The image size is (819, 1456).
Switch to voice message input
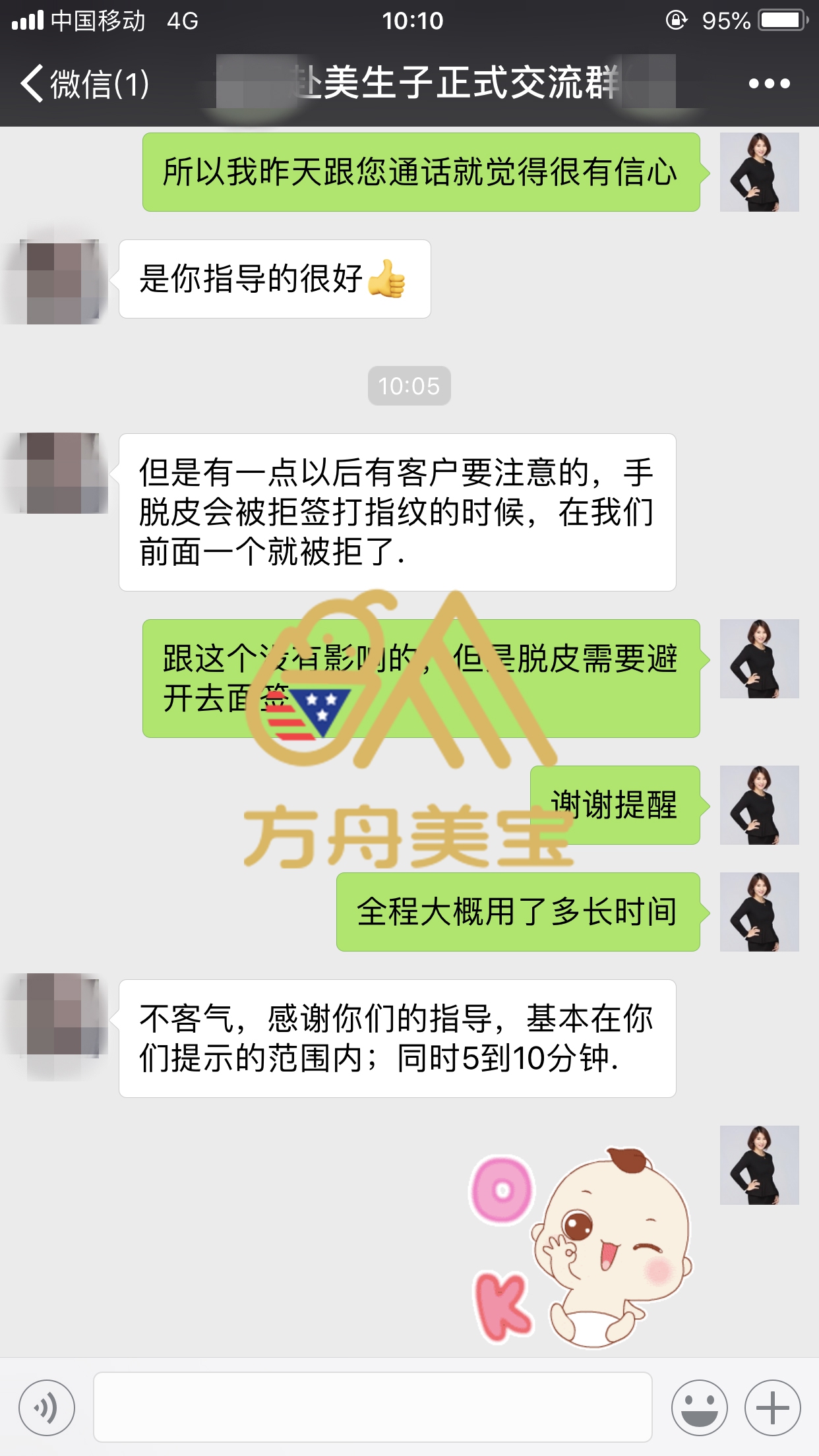point(47,1407)
